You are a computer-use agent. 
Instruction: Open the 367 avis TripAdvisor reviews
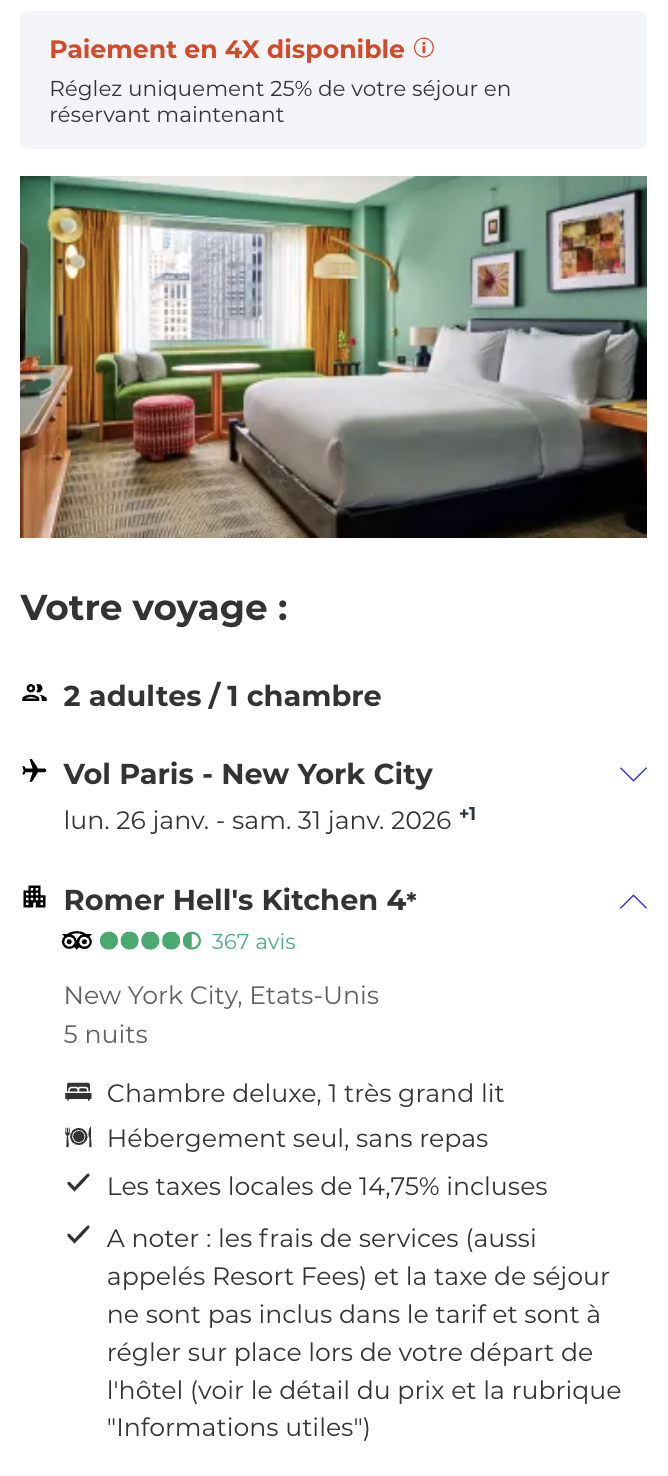(x=253, y=941)
